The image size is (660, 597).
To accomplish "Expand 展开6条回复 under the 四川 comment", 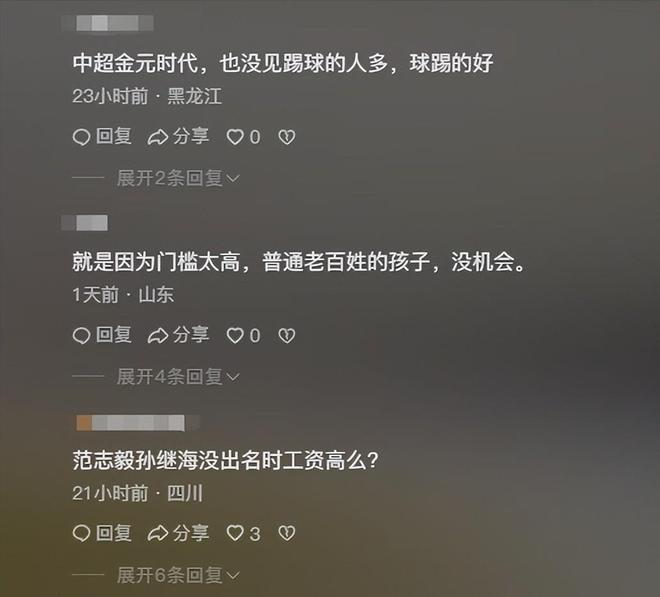I will (x=177, y=575).
